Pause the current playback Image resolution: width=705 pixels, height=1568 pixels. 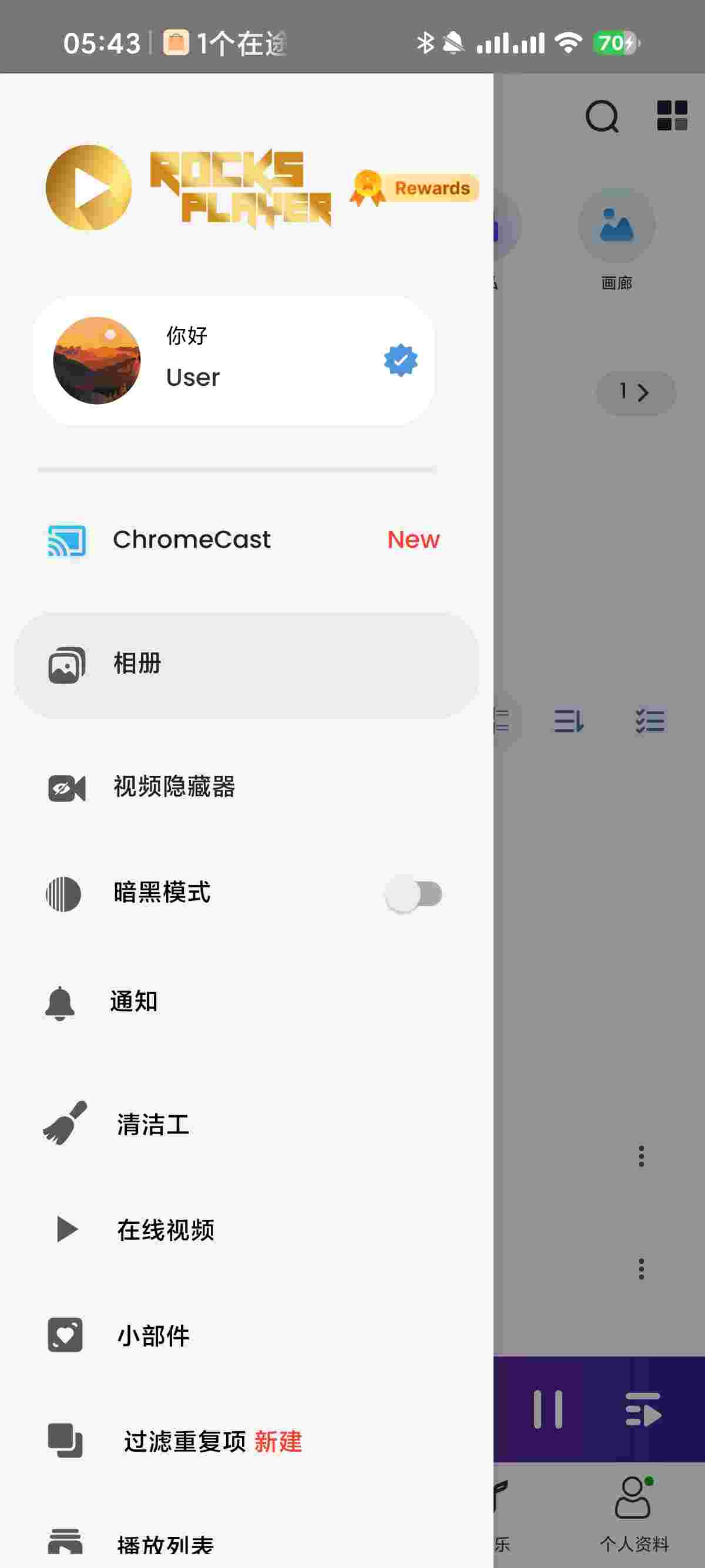coord(548,1409)
